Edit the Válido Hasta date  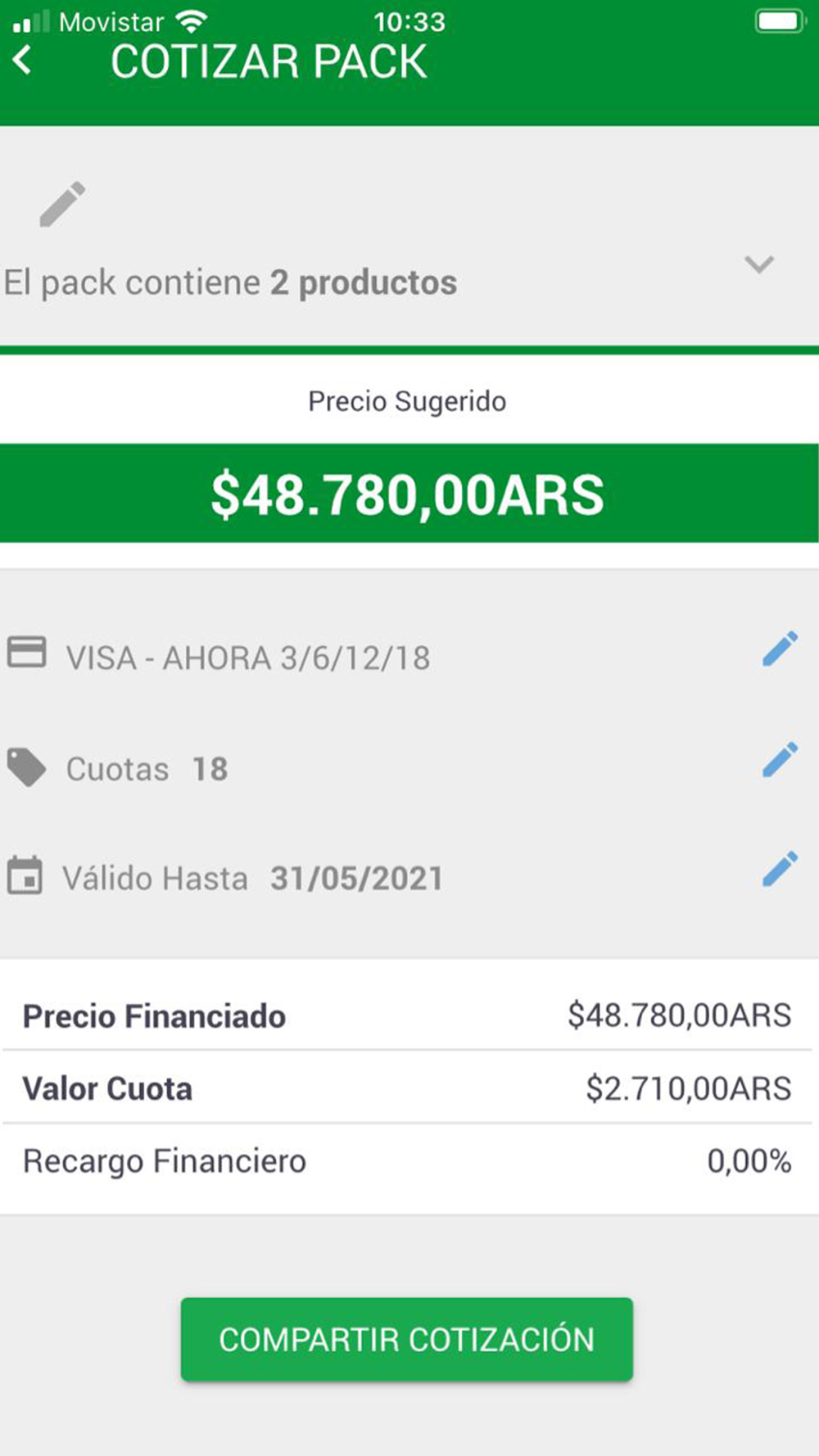point(780,869)
